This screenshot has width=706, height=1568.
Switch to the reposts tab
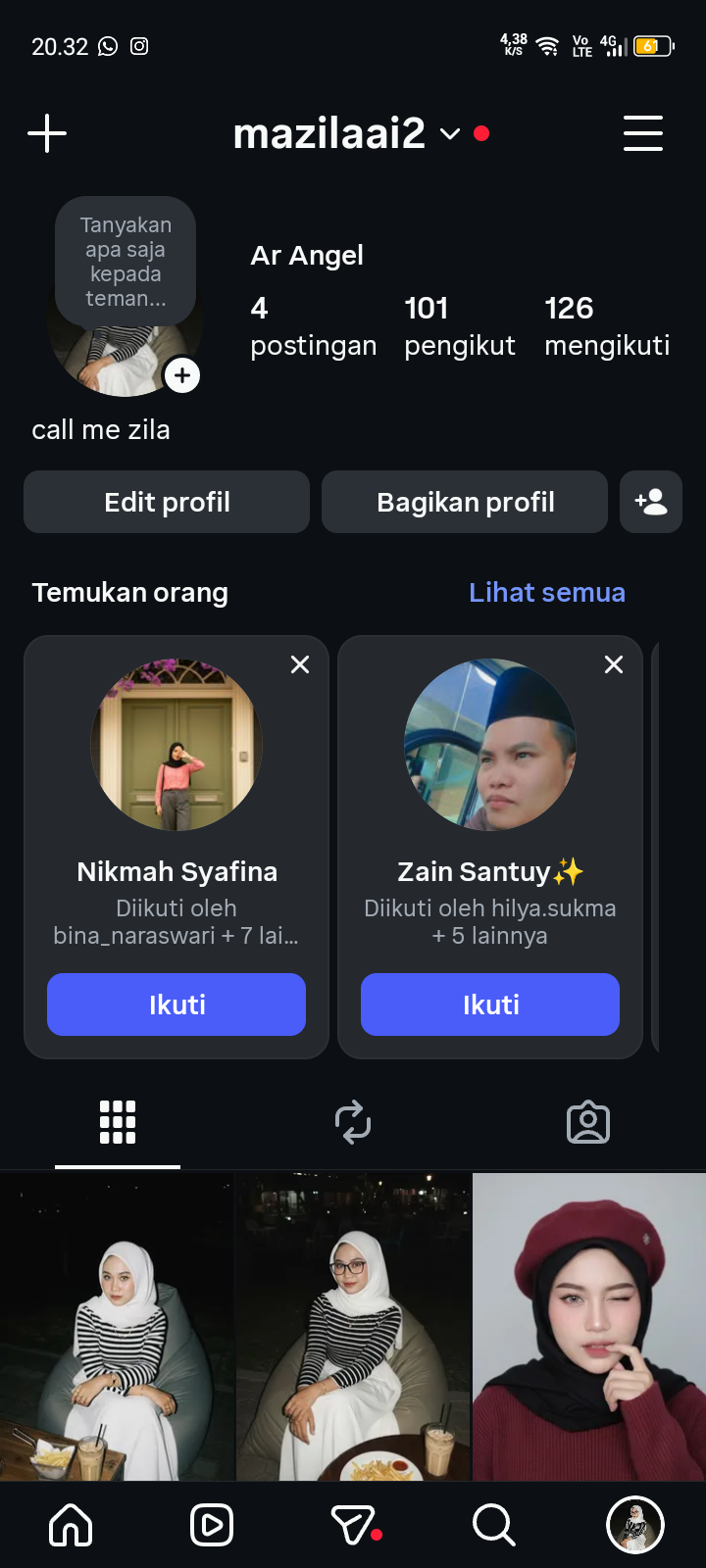(x=353, y=1122)
